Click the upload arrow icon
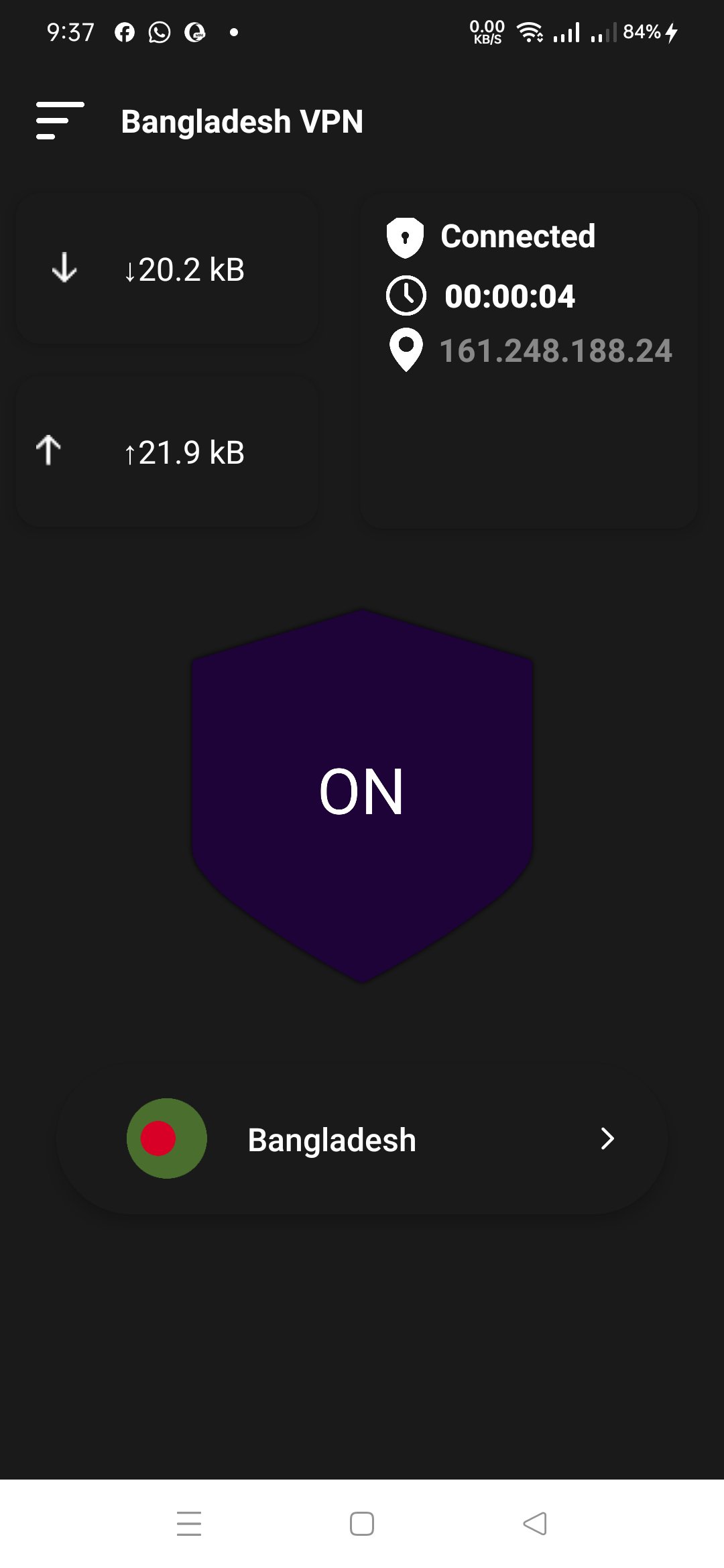724x1568 pixels. (48, 450)
